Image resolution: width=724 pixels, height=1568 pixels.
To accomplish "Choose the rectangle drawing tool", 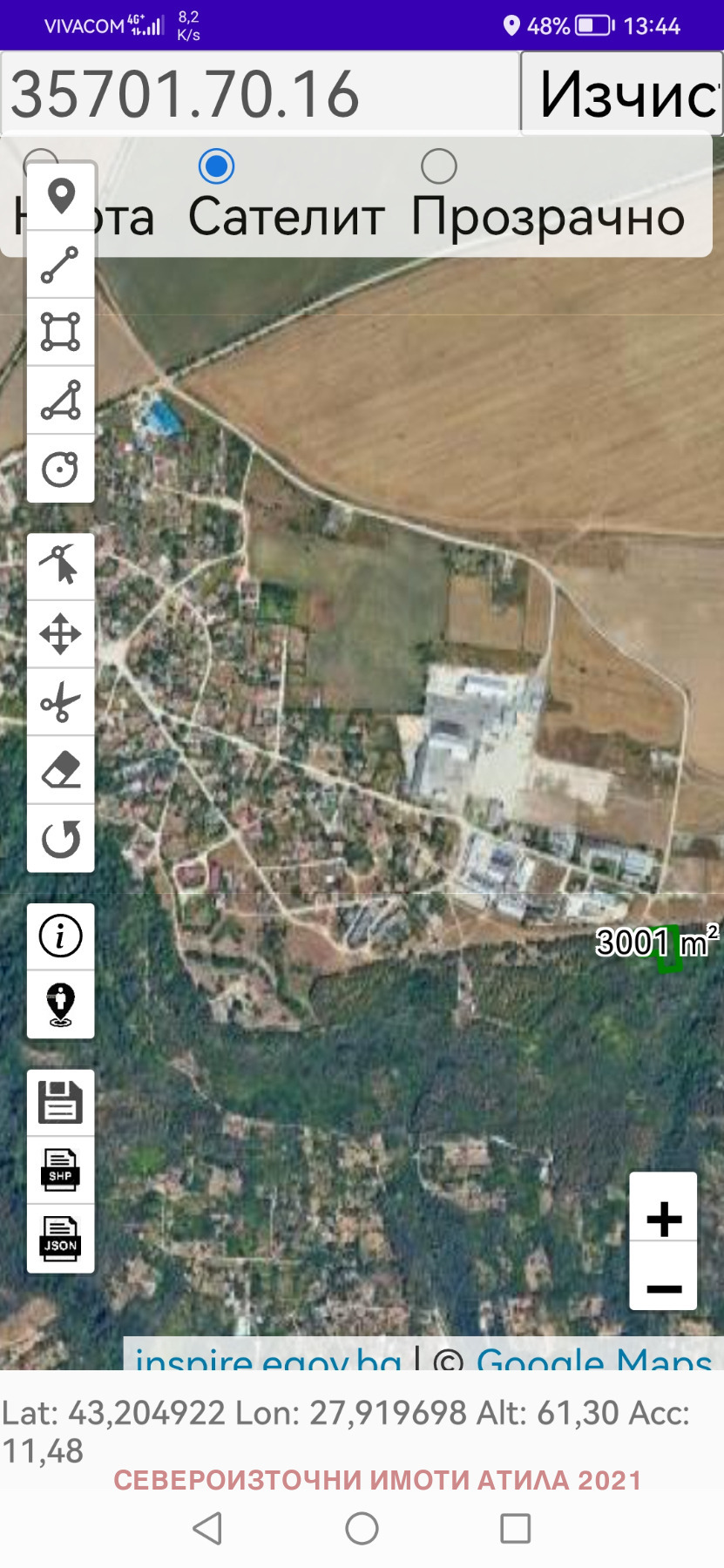I will point(61,332).
